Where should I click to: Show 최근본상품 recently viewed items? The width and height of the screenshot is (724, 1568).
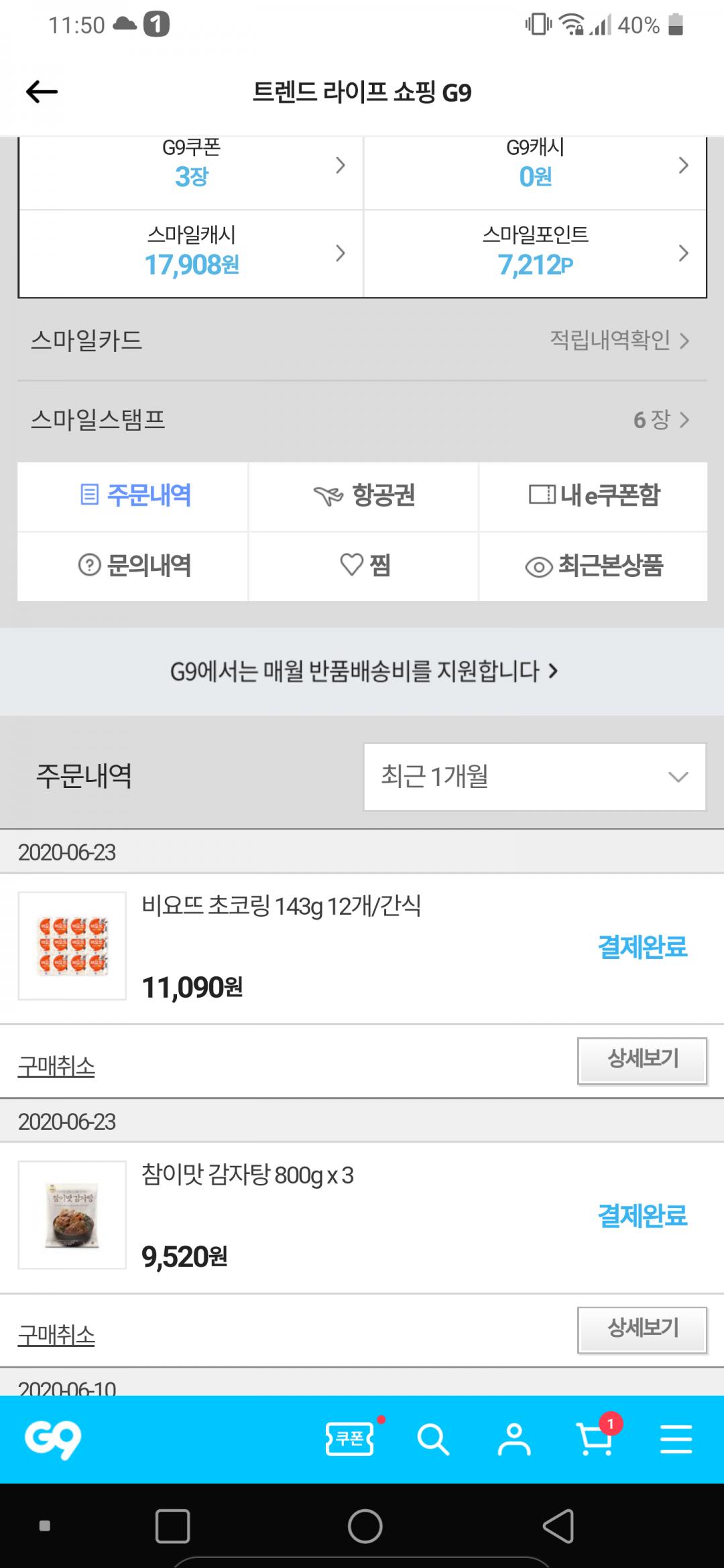(593, 566)
